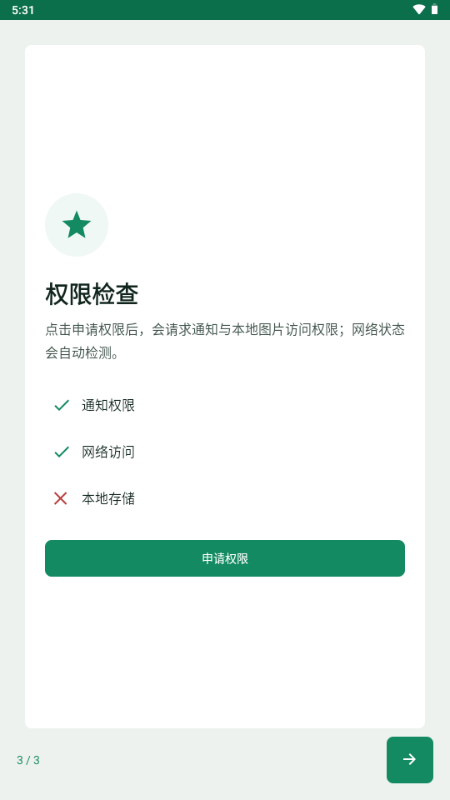
Task: Continue with the forward arrow button
Action: [410, 760]
